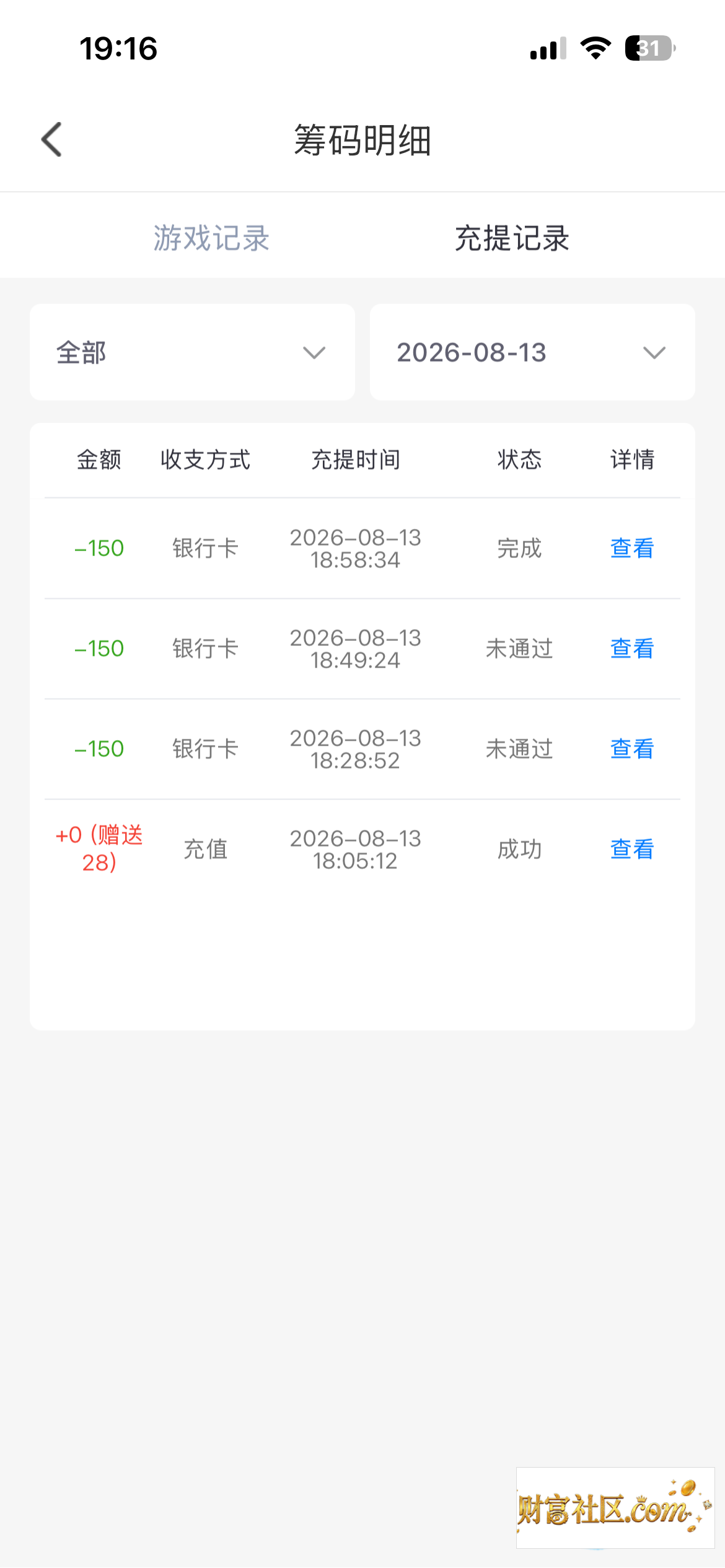View details of the 18:49:24 record
The image size is (725, 1568).
[x=632, y=648]
